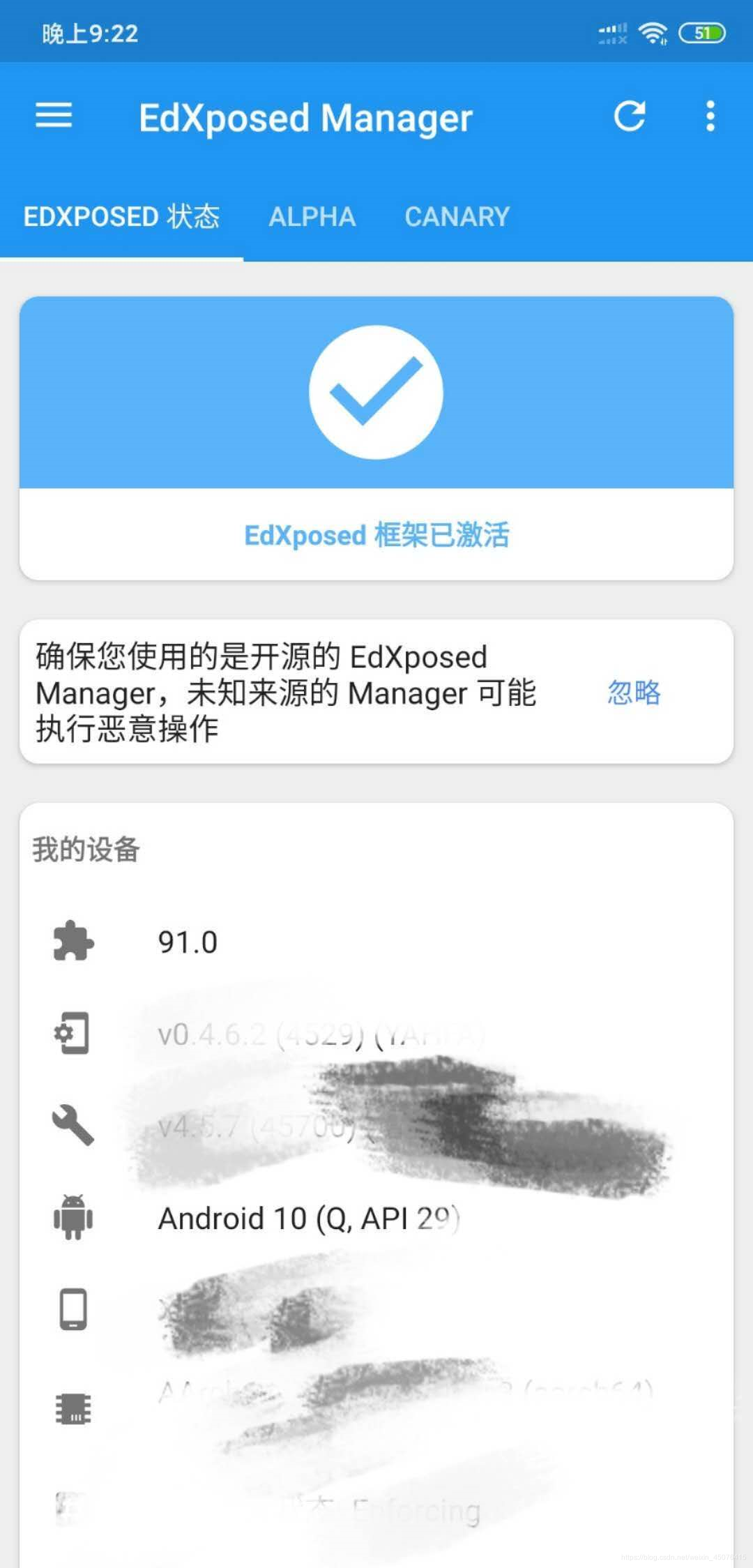753x1568 pixels.
Task: Open the CANARY tab
Action: pos(457,217)
